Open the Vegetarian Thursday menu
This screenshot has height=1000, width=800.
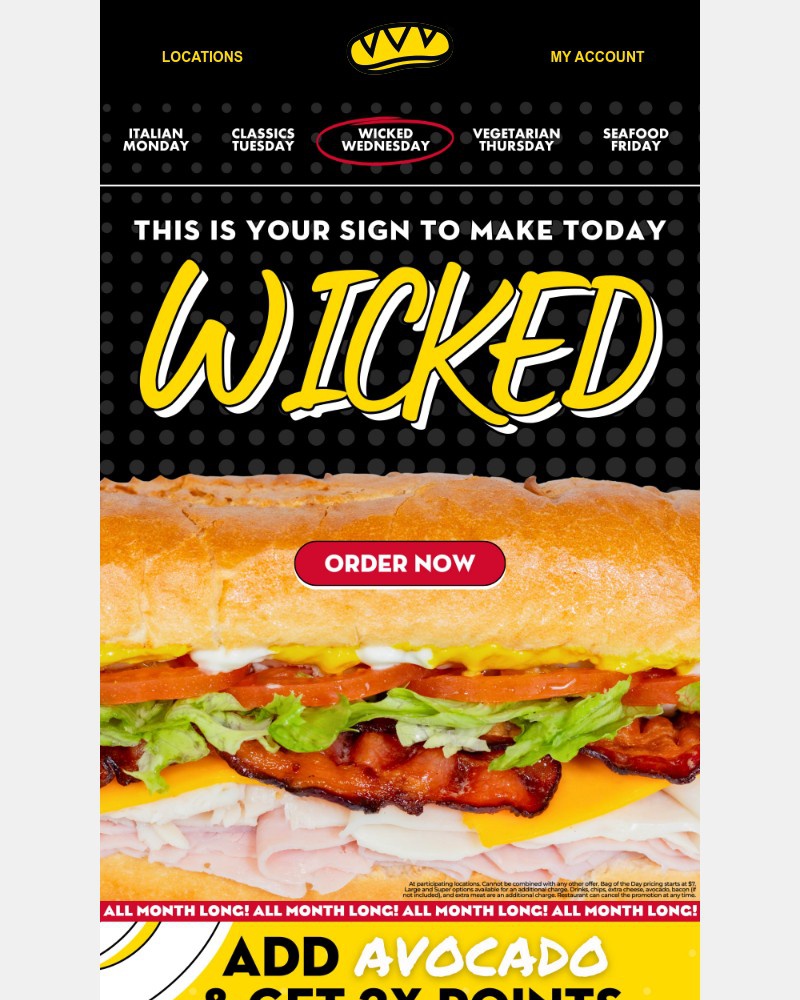click(516, 140)
